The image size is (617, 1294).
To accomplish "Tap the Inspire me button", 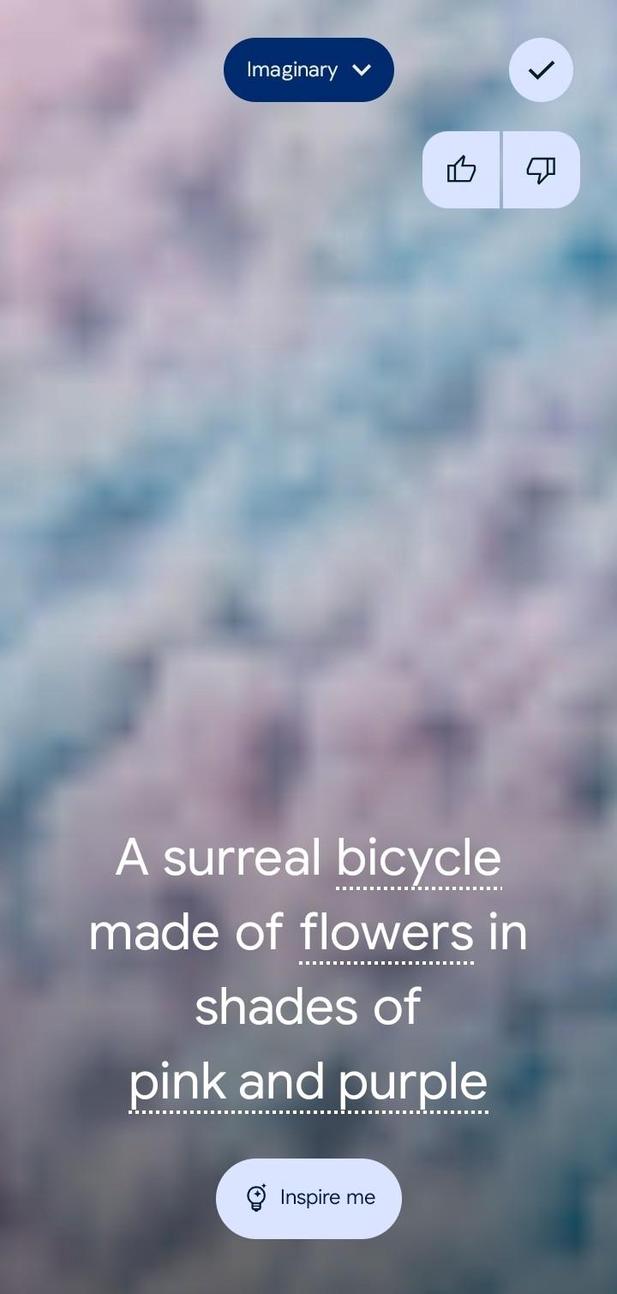I will (308, 1197).
